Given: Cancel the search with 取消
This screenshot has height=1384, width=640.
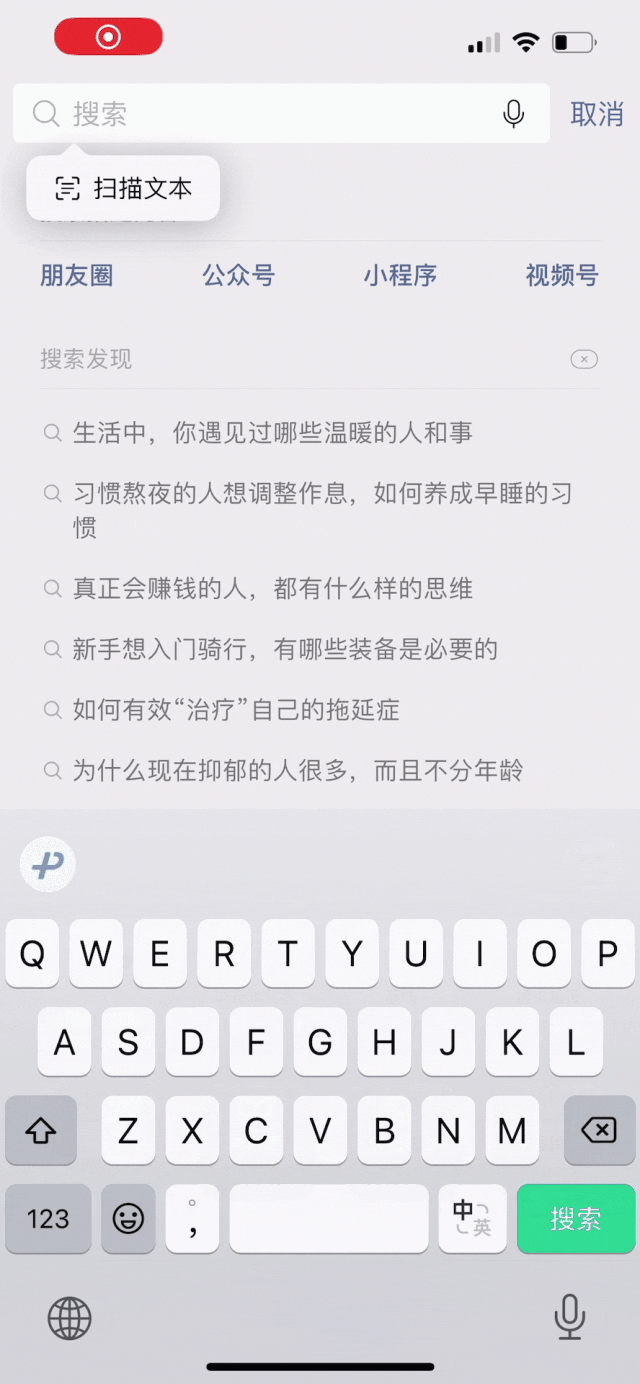Looking at the screenshot, I should (x=597, y=114).
